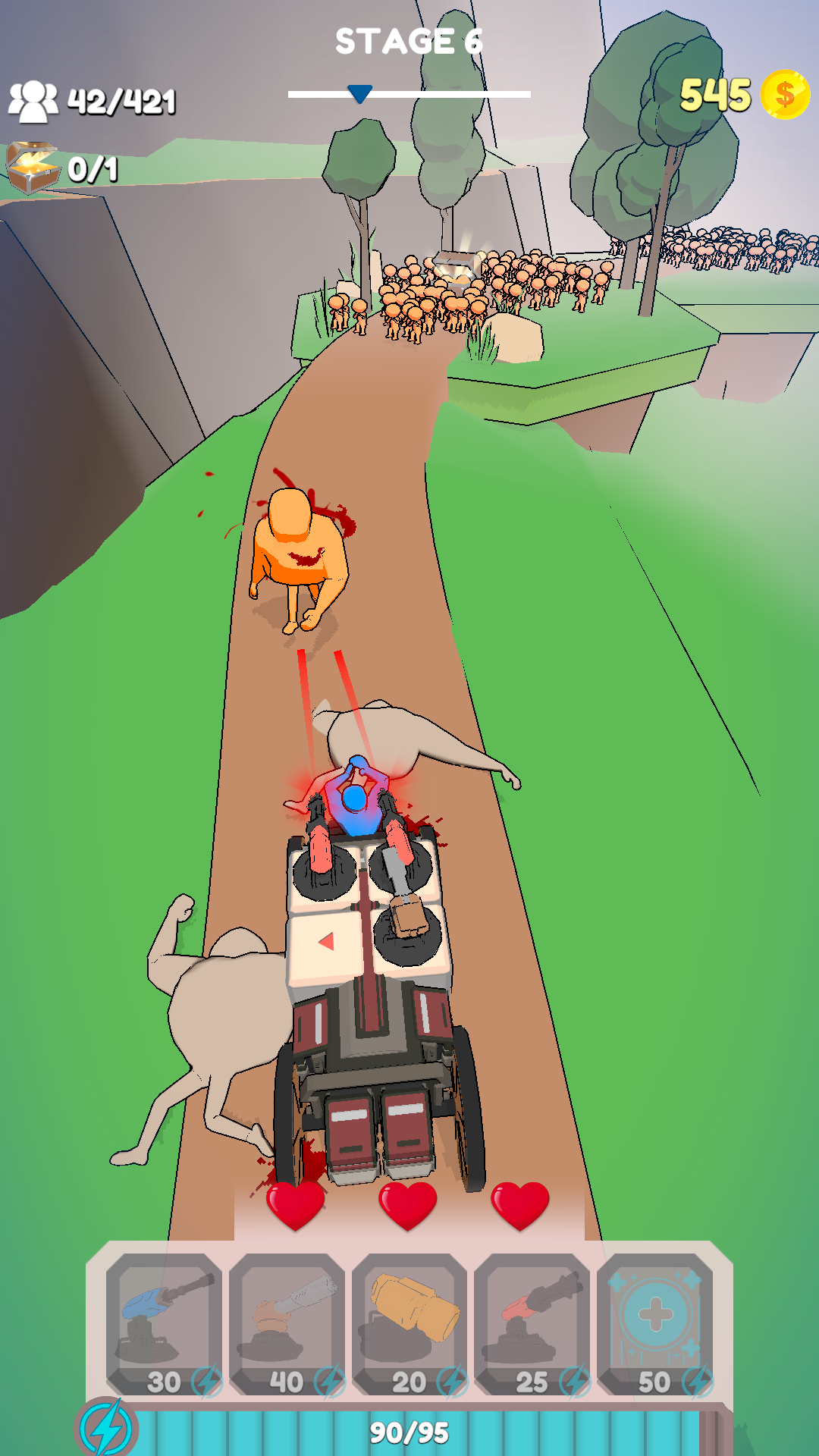Choose the yellow barrel card costing 20
The height and width of the screenshot is (1456, 819).
click(410, 1323)
